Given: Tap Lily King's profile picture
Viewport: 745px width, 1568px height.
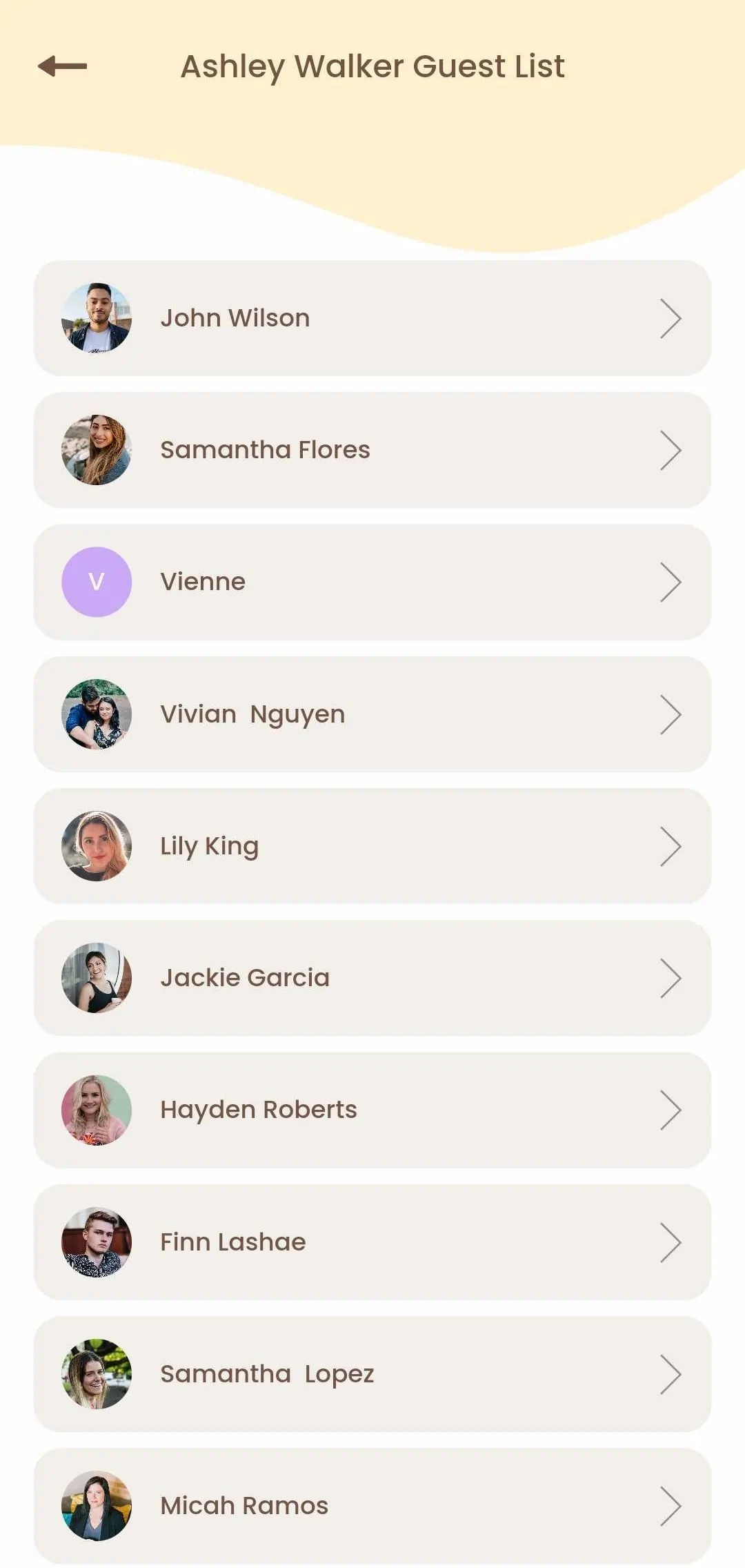Looking at the screenshot, I should pyautogui.click(x=97, y=845).
